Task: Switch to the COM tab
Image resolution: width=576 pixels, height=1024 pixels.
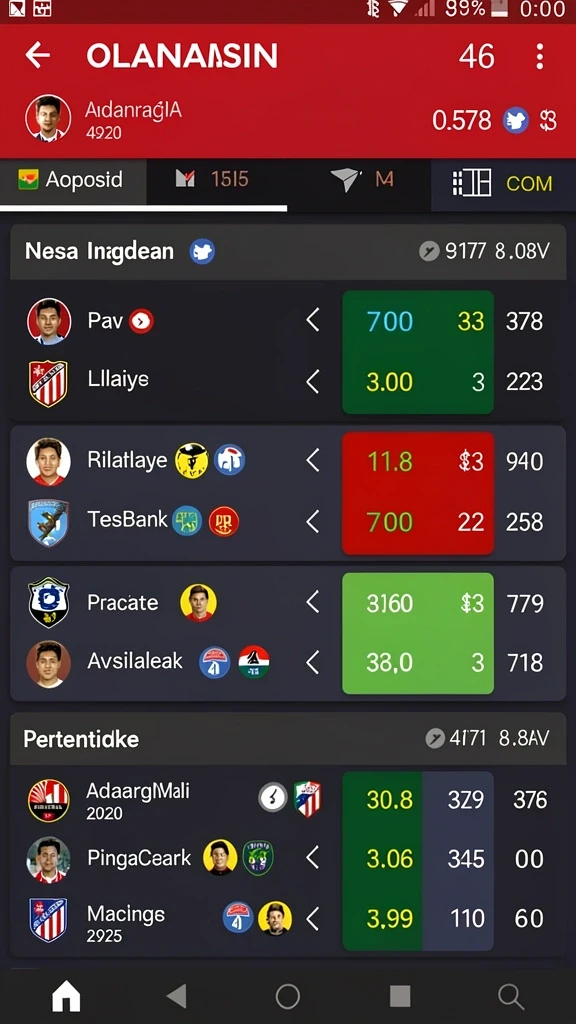Action: tap(503, 183)
